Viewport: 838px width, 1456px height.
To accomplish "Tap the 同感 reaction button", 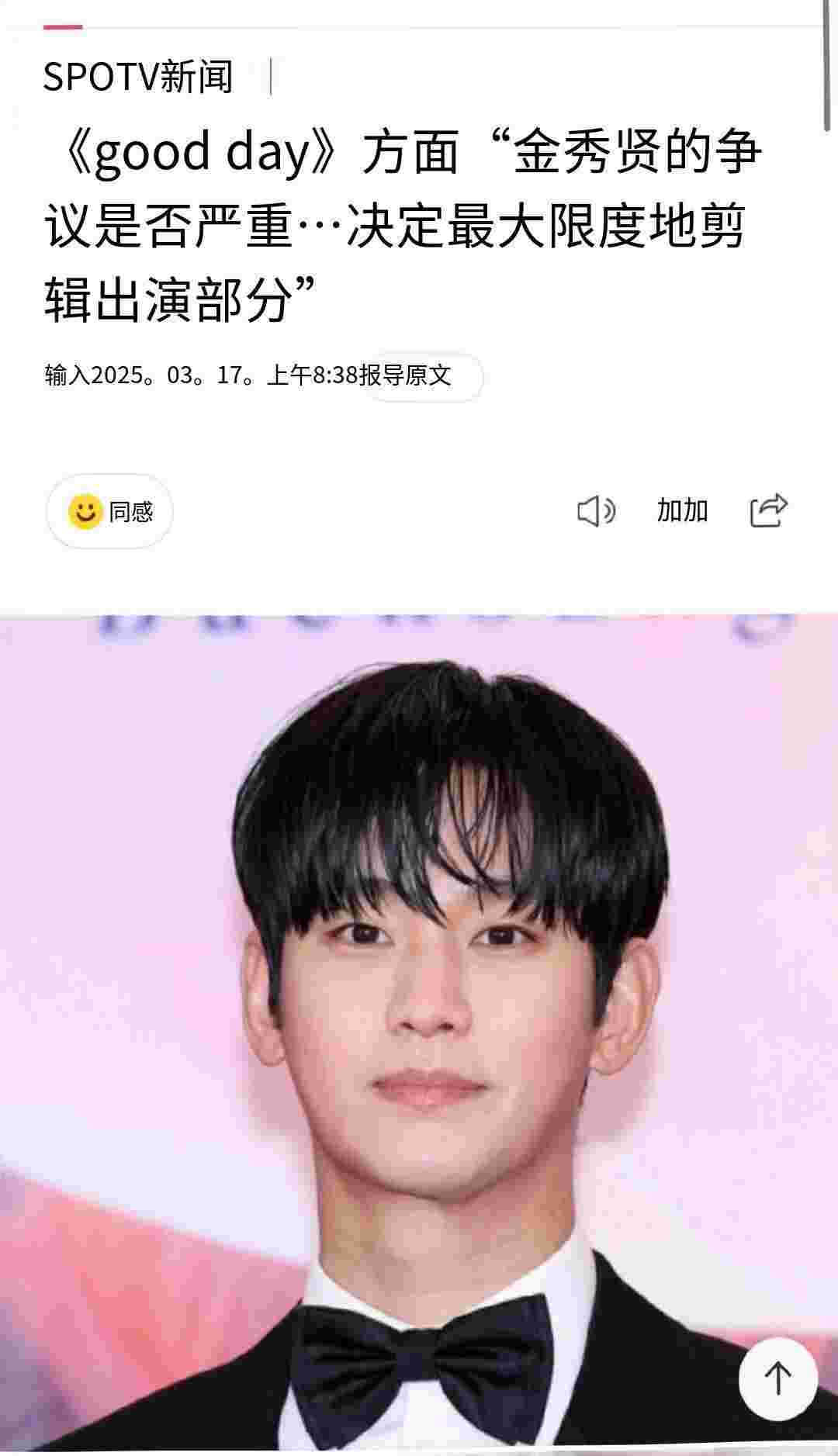I will coord(109,512).
